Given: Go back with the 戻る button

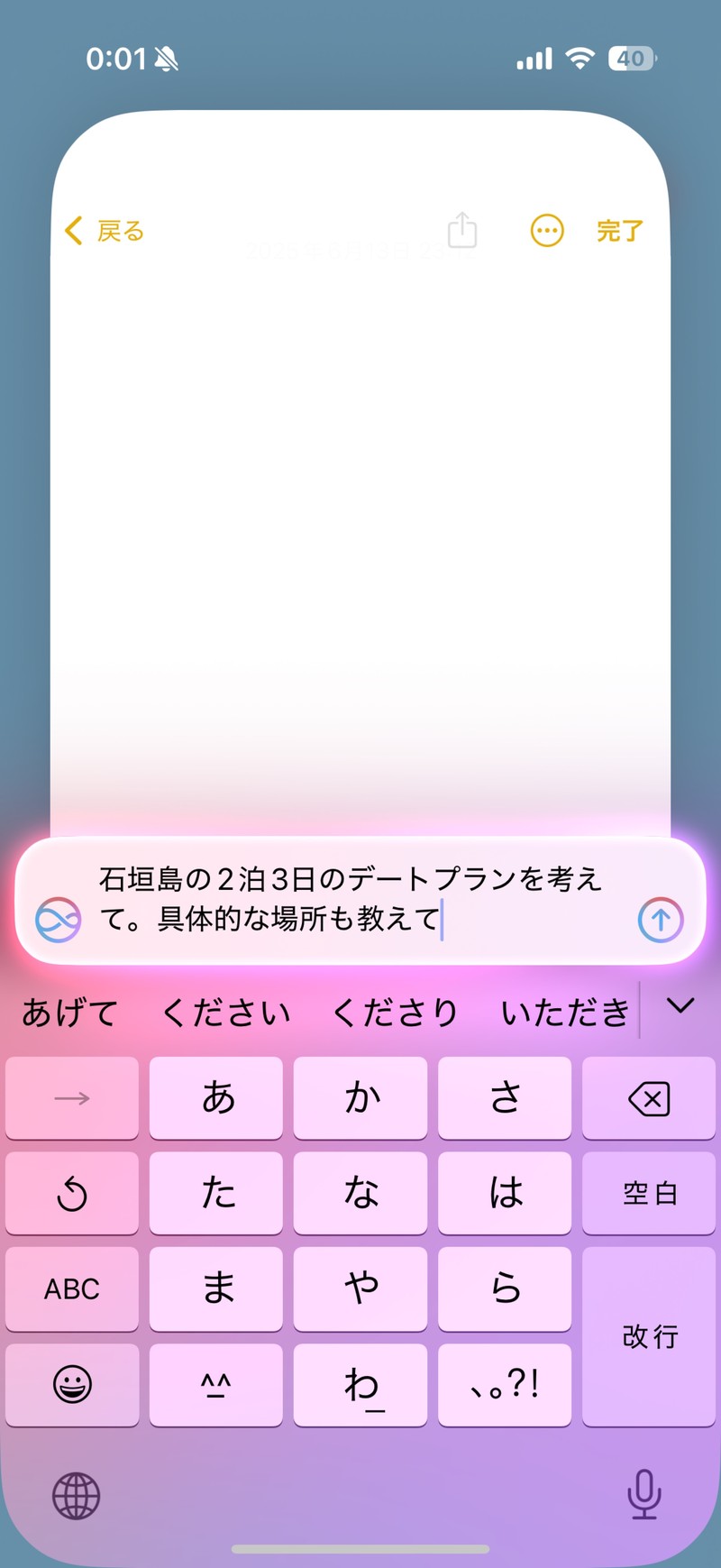Looking at the screenshot, I should 105,231.
